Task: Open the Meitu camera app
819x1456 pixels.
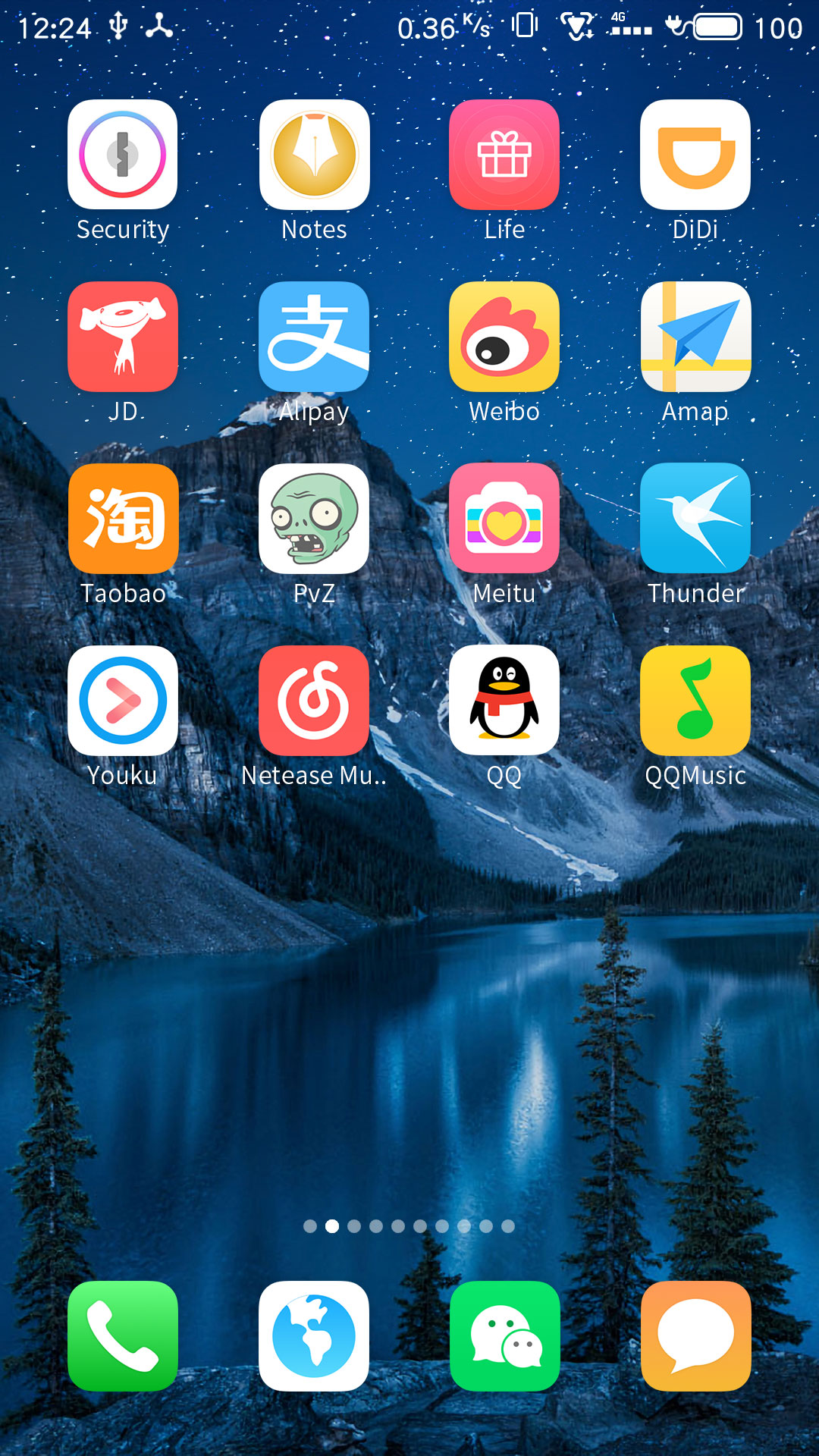Action: click(504, 519)
